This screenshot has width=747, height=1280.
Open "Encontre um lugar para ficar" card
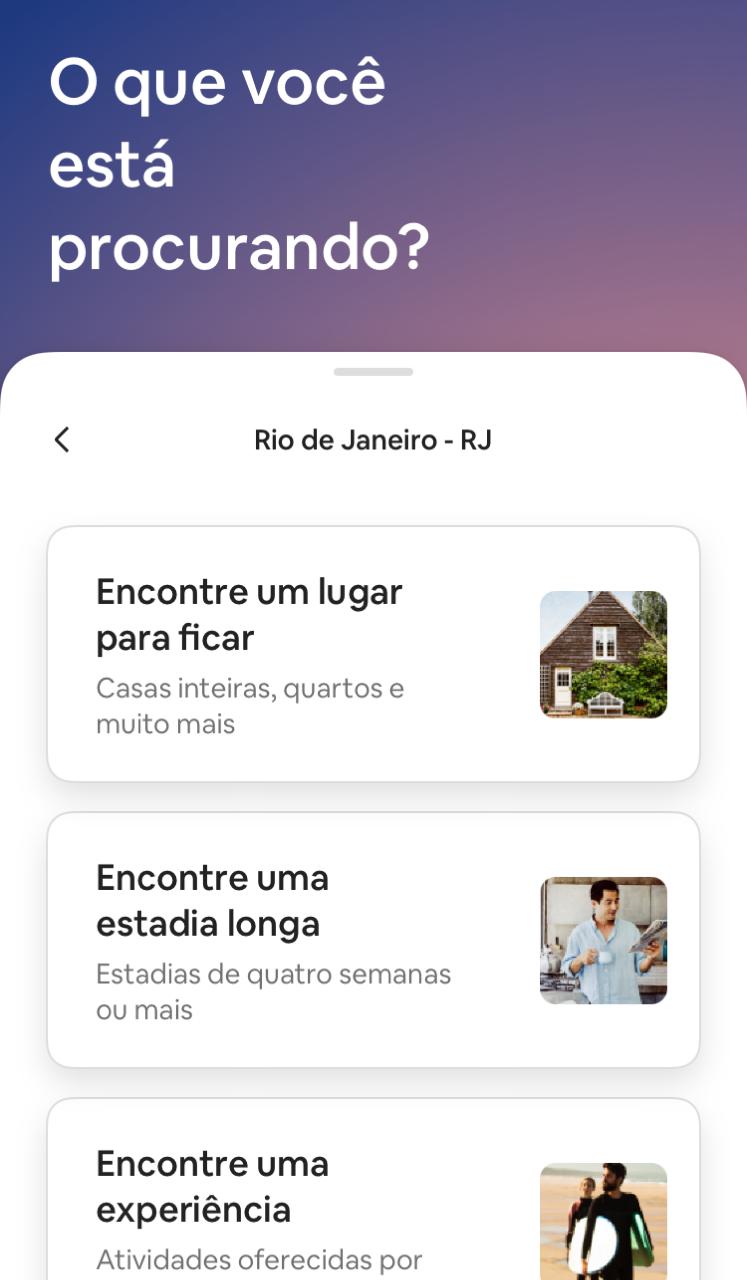pos(372,654)
